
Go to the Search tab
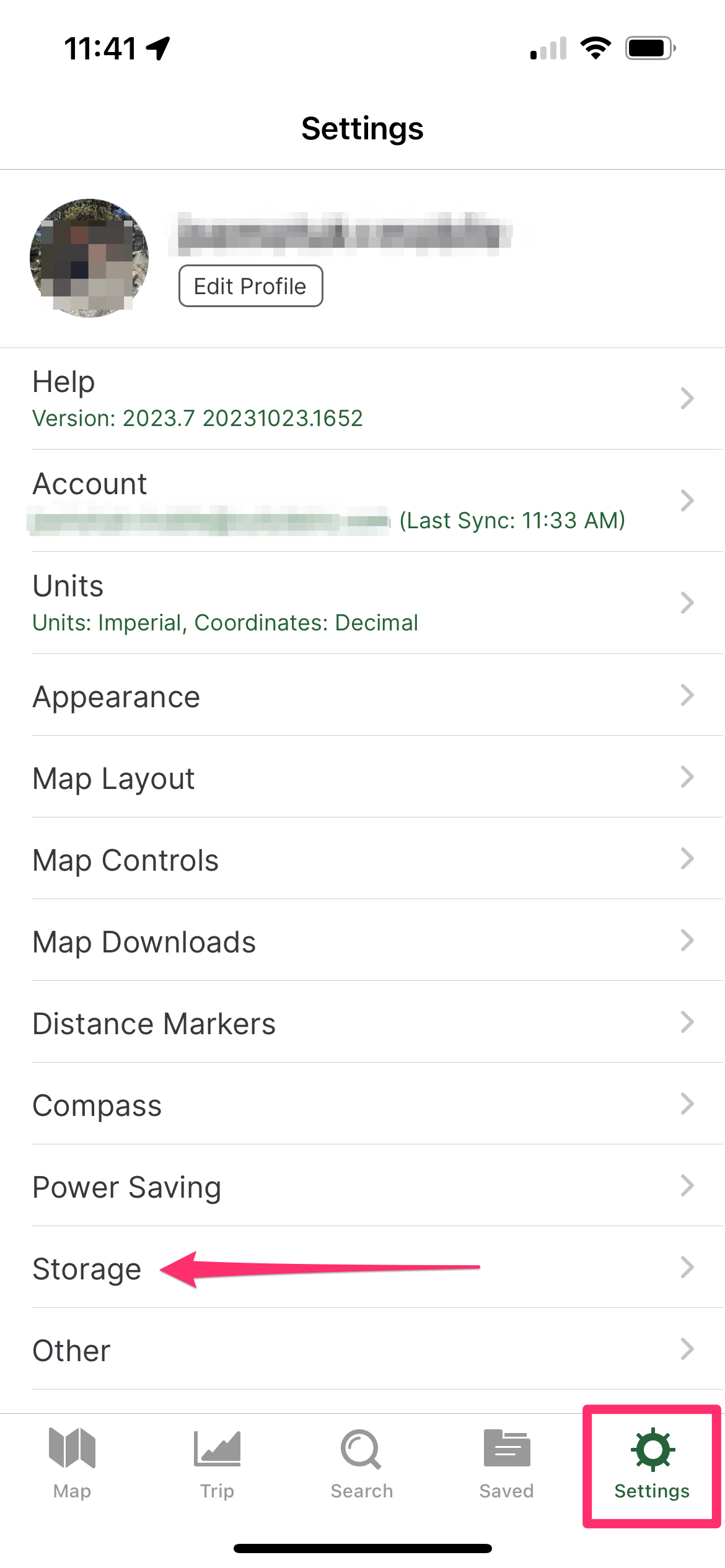coord(362,1464)
